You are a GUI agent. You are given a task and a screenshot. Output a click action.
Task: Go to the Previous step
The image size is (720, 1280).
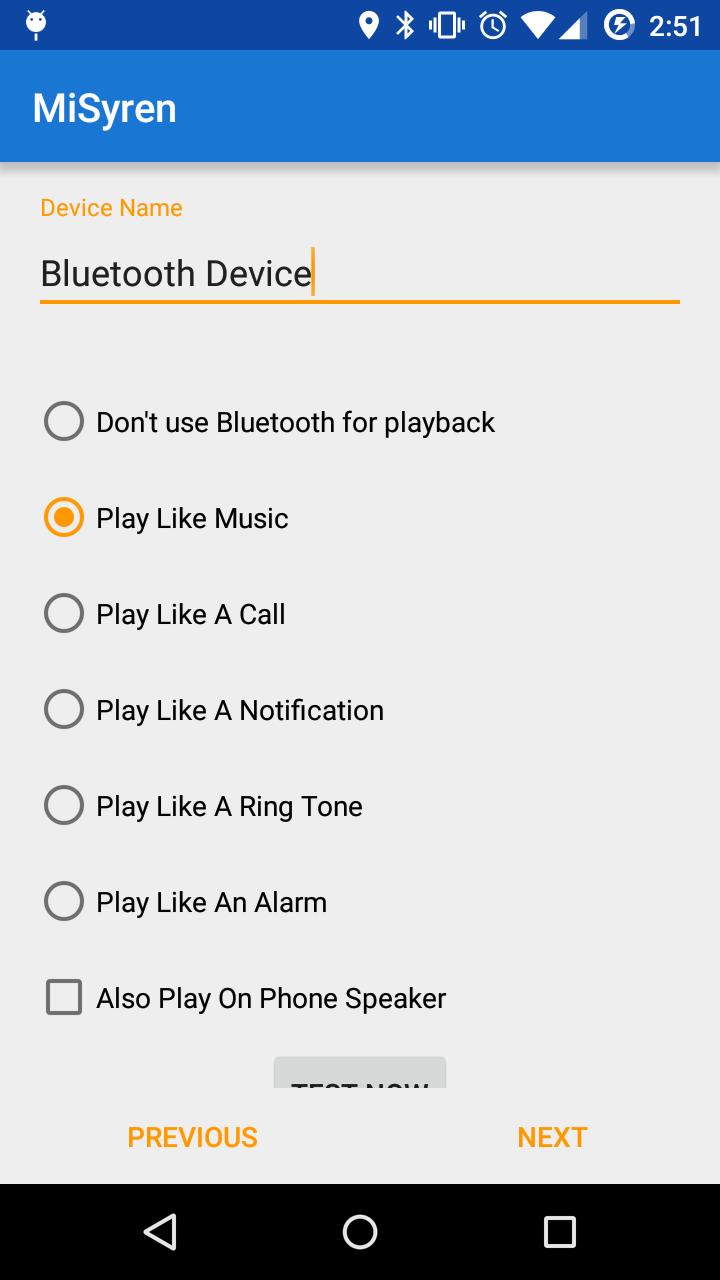pos(192,1137)
